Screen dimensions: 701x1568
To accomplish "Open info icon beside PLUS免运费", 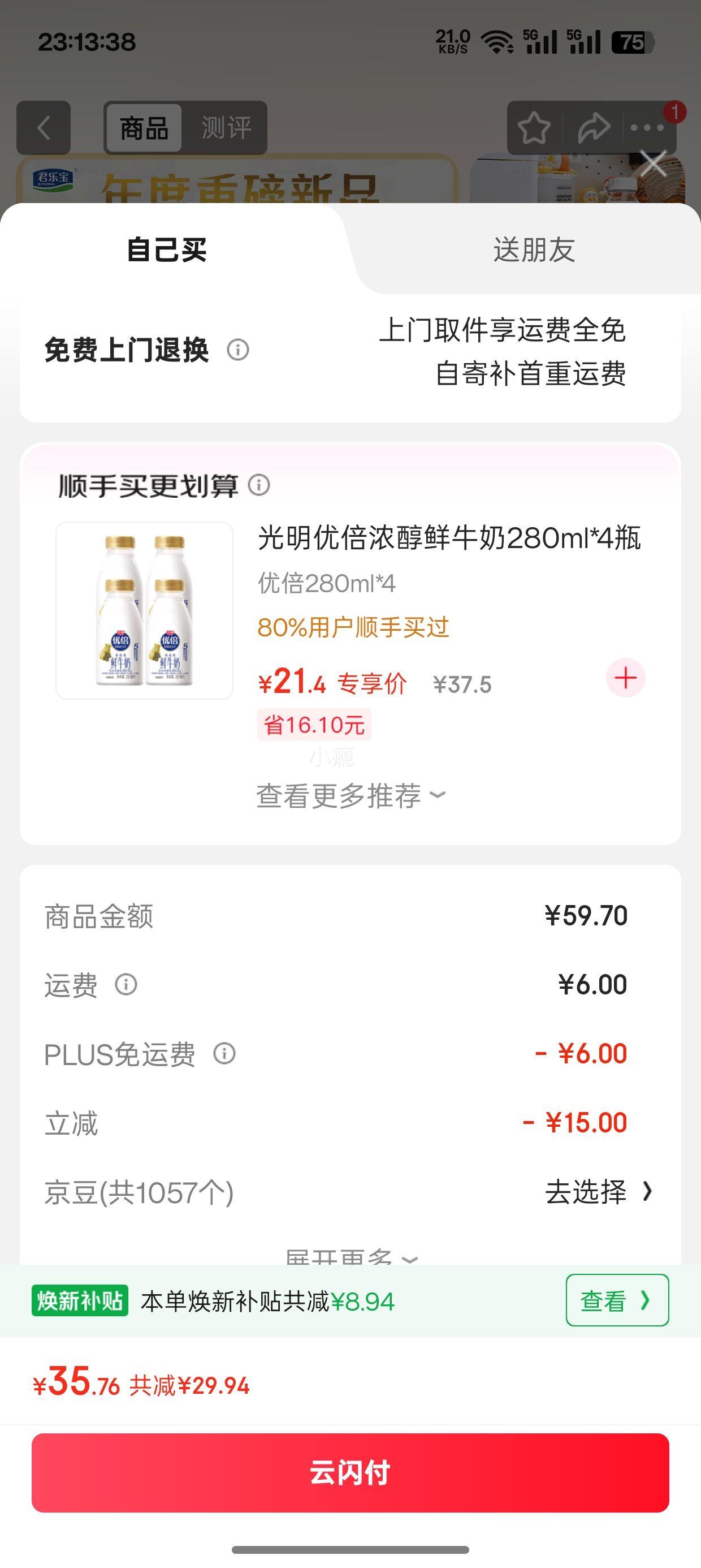I will point(224,1054).
